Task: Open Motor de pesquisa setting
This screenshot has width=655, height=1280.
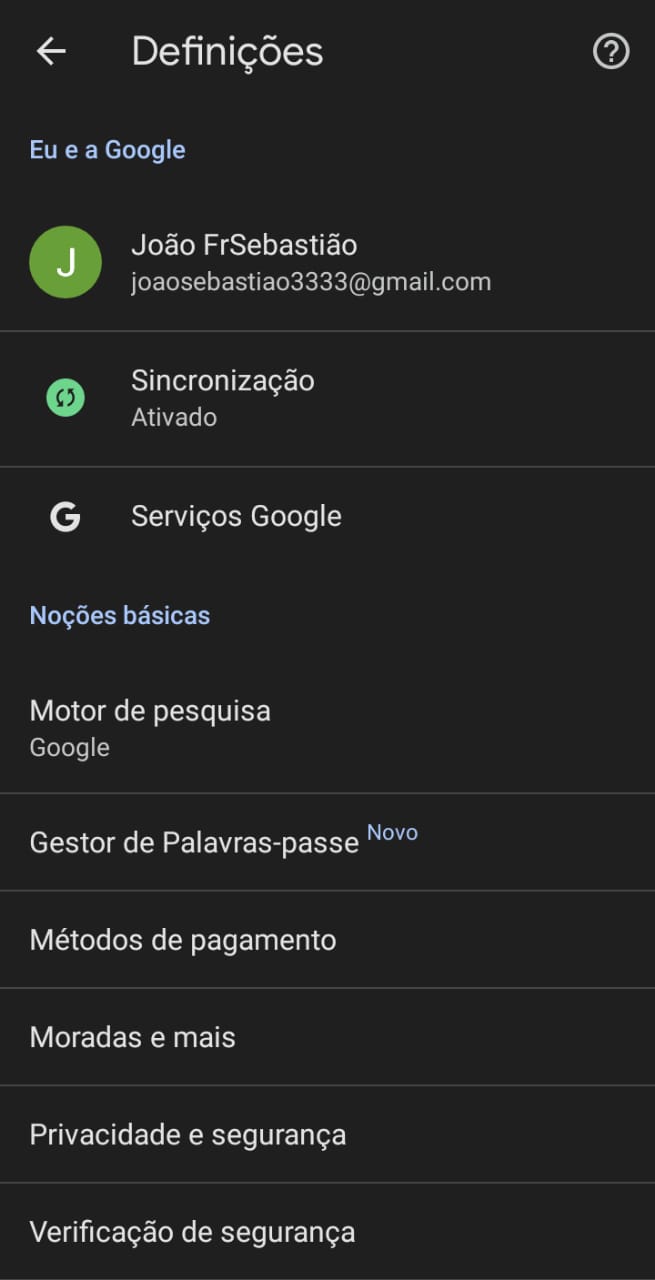Action: (327, 728)
